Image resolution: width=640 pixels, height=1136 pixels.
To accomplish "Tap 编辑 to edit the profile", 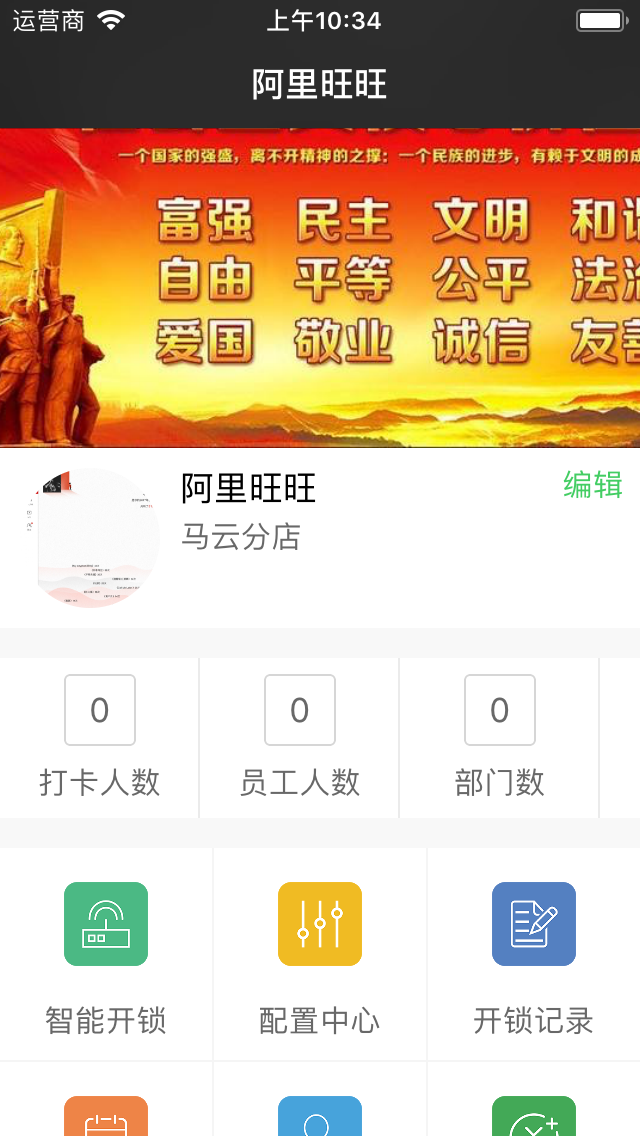I will tap(592, 485).
